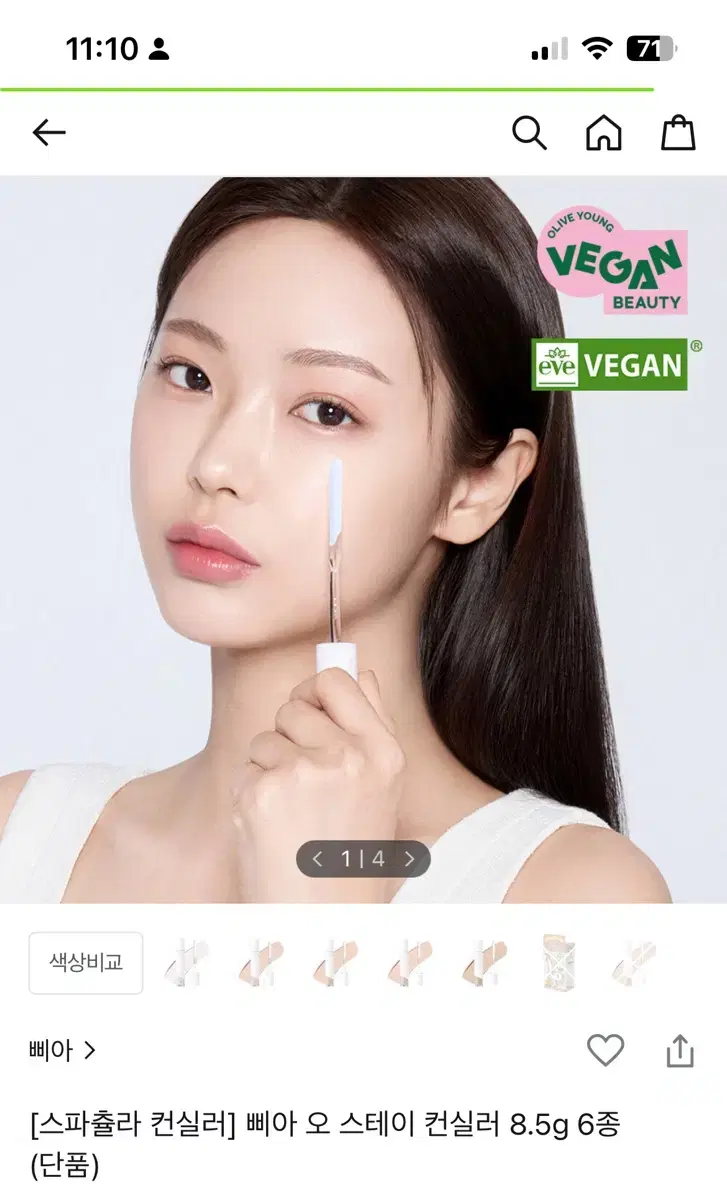Screen dimensions: 727x1200
Task: Open the search icon
Action: [529, 132]
